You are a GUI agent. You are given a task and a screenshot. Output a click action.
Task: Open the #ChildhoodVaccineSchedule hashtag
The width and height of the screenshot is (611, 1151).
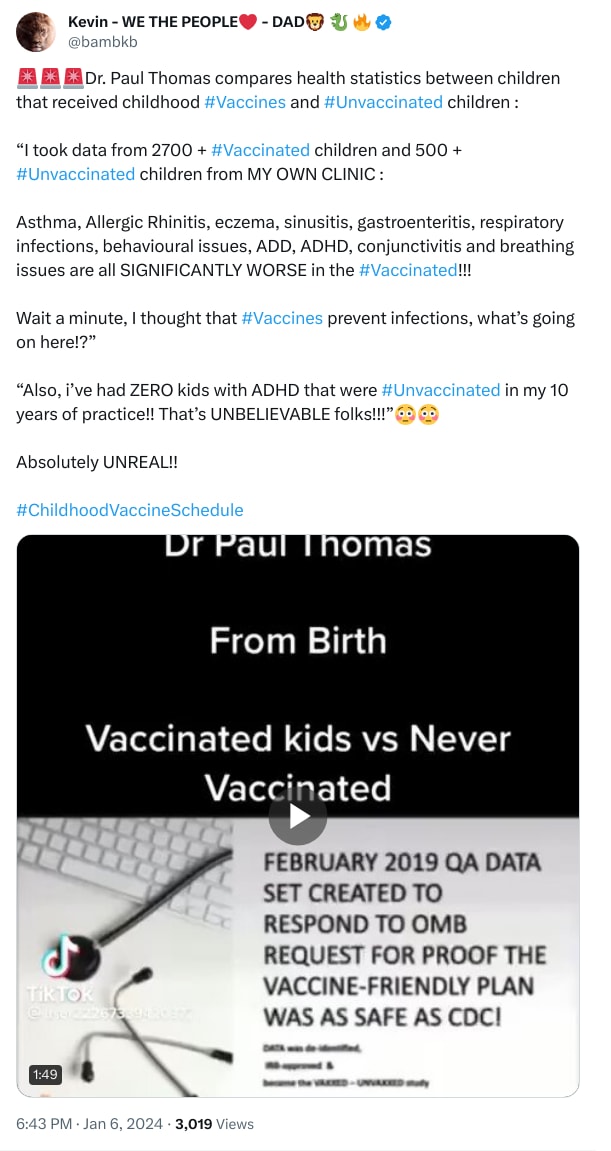[129, 509]
